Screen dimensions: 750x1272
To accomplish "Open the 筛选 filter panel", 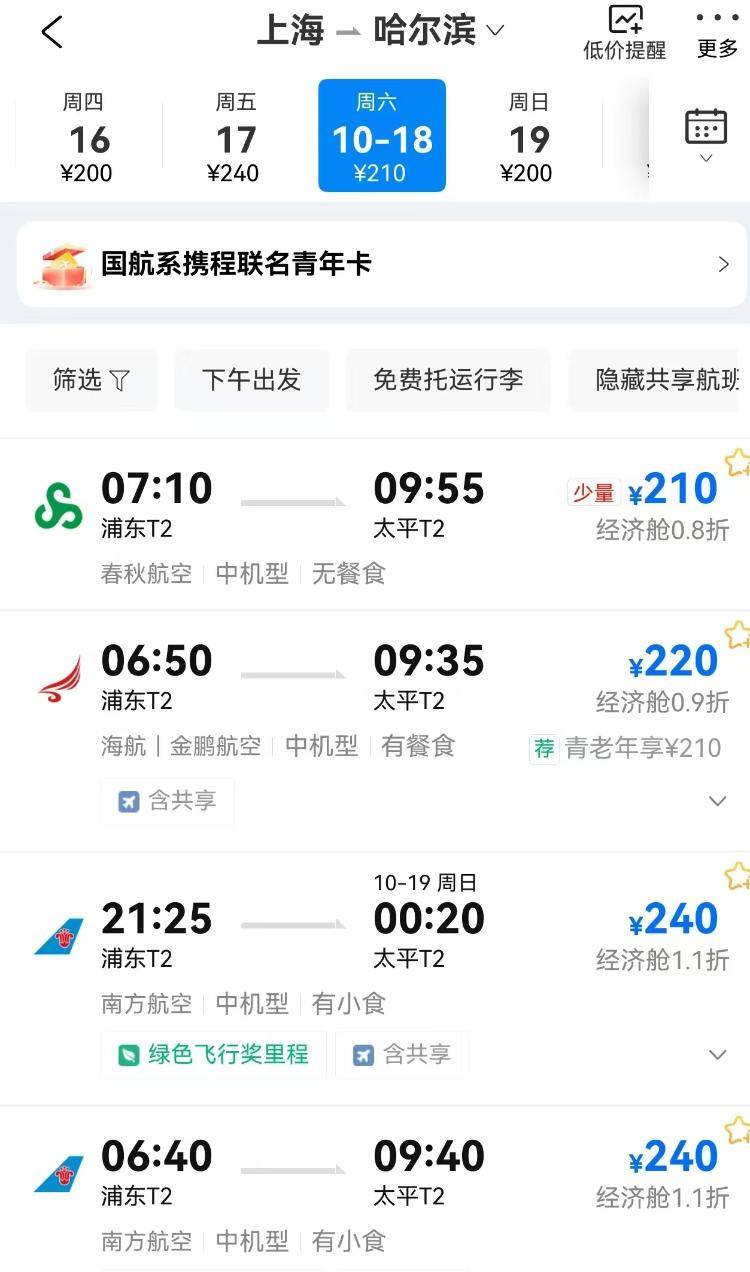I will tap(90, 380).
